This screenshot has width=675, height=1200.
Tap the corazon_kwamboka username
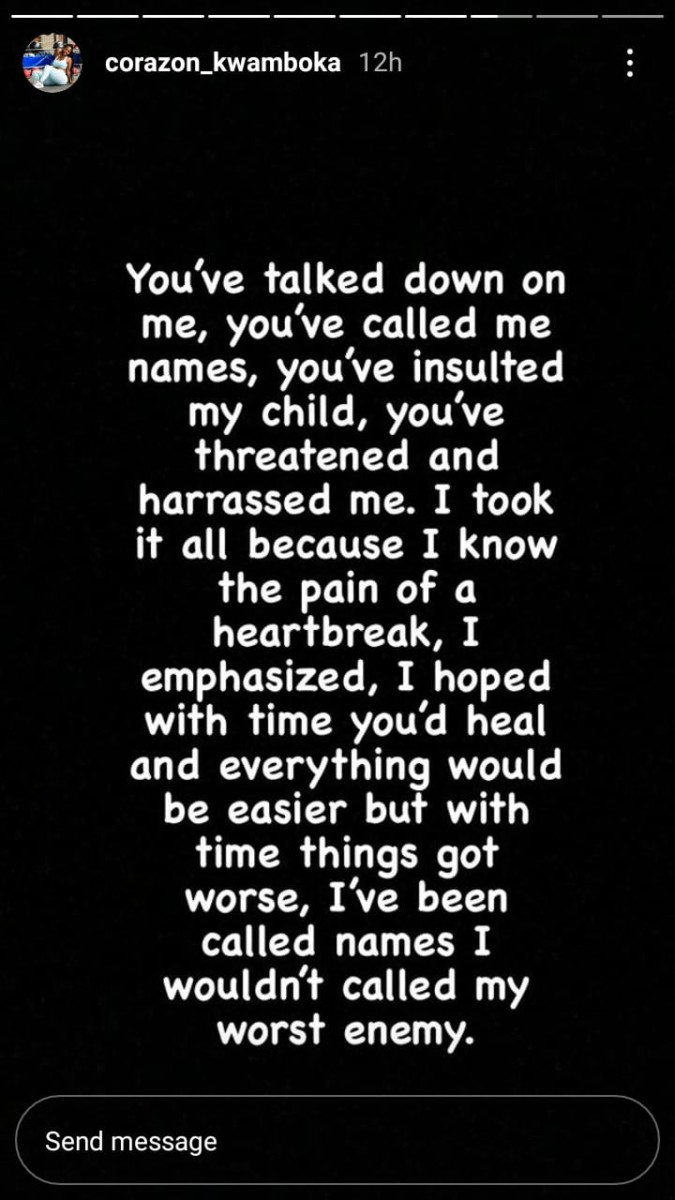223,63
